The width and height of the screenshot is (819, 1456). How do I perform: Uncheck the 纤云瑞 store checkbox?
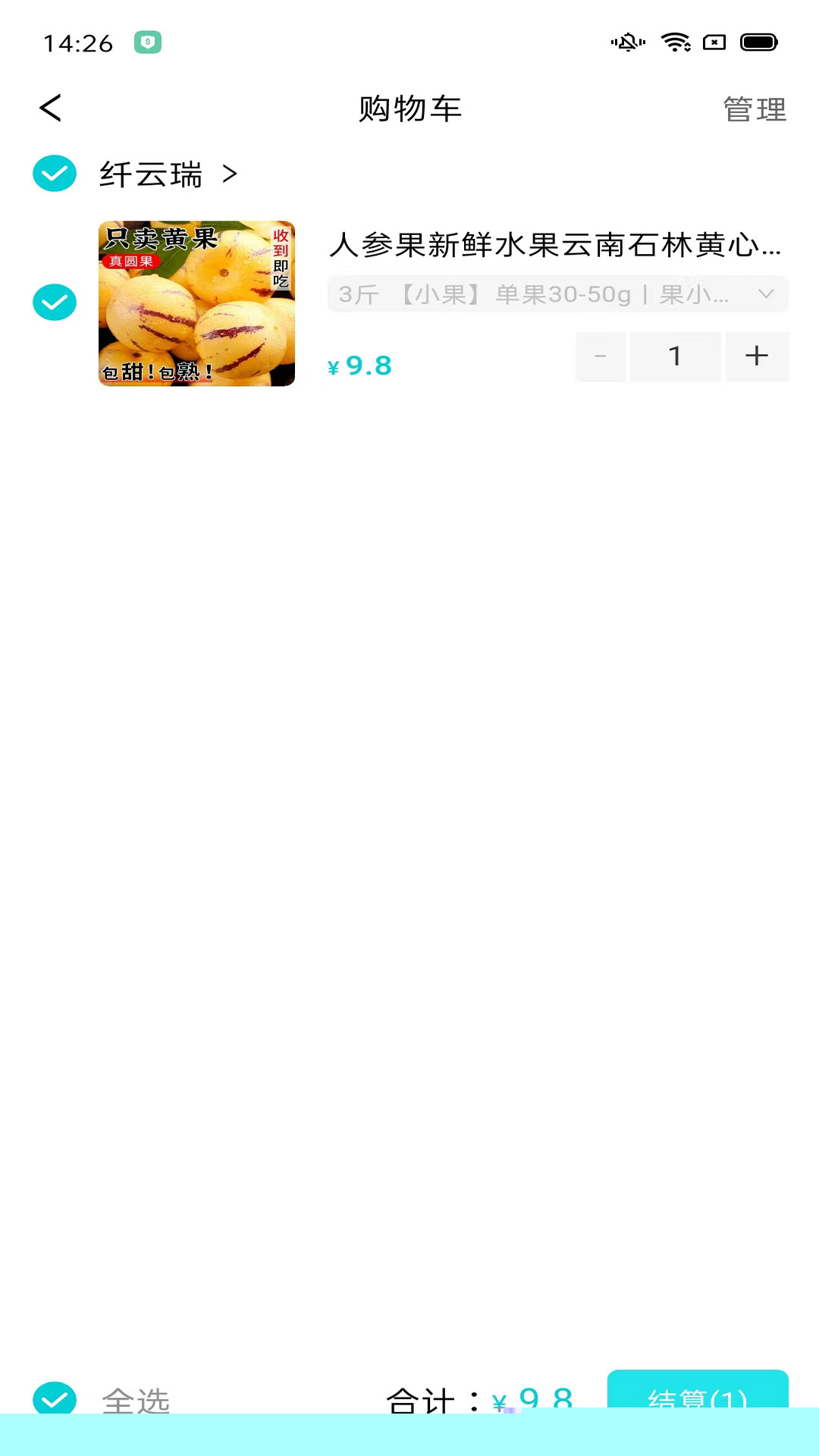coord(55,174)
